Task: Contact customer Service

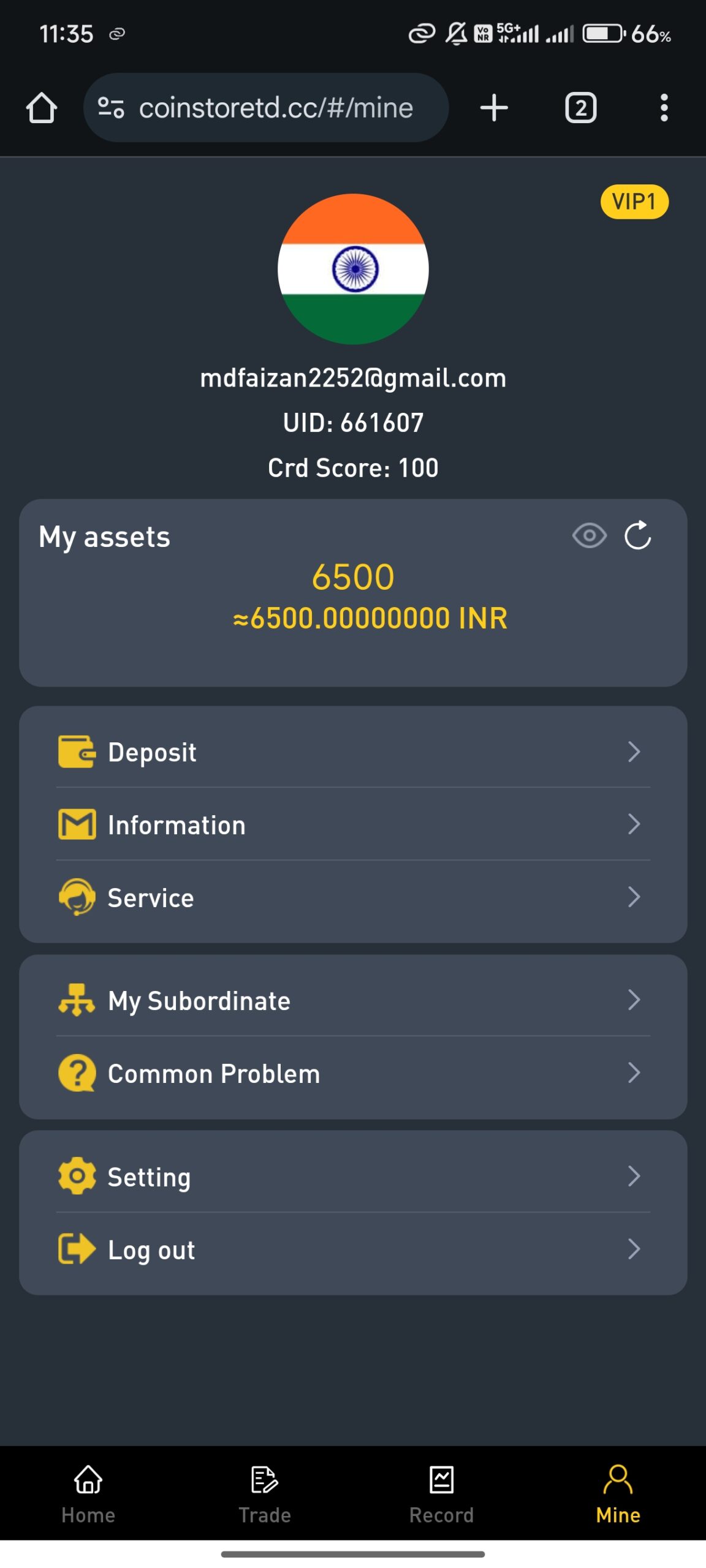Action: (353, 897)
